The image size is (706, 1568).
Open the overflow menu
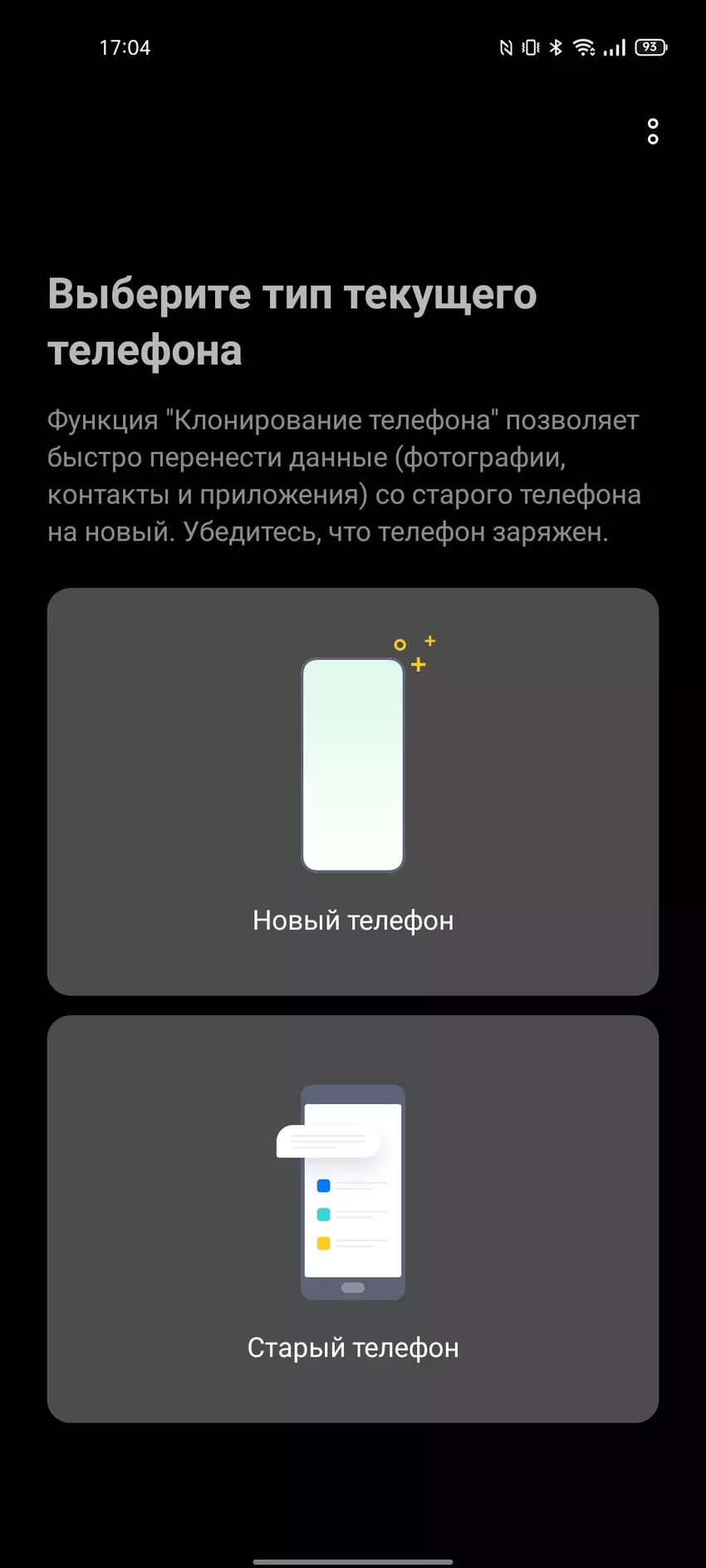653,131
